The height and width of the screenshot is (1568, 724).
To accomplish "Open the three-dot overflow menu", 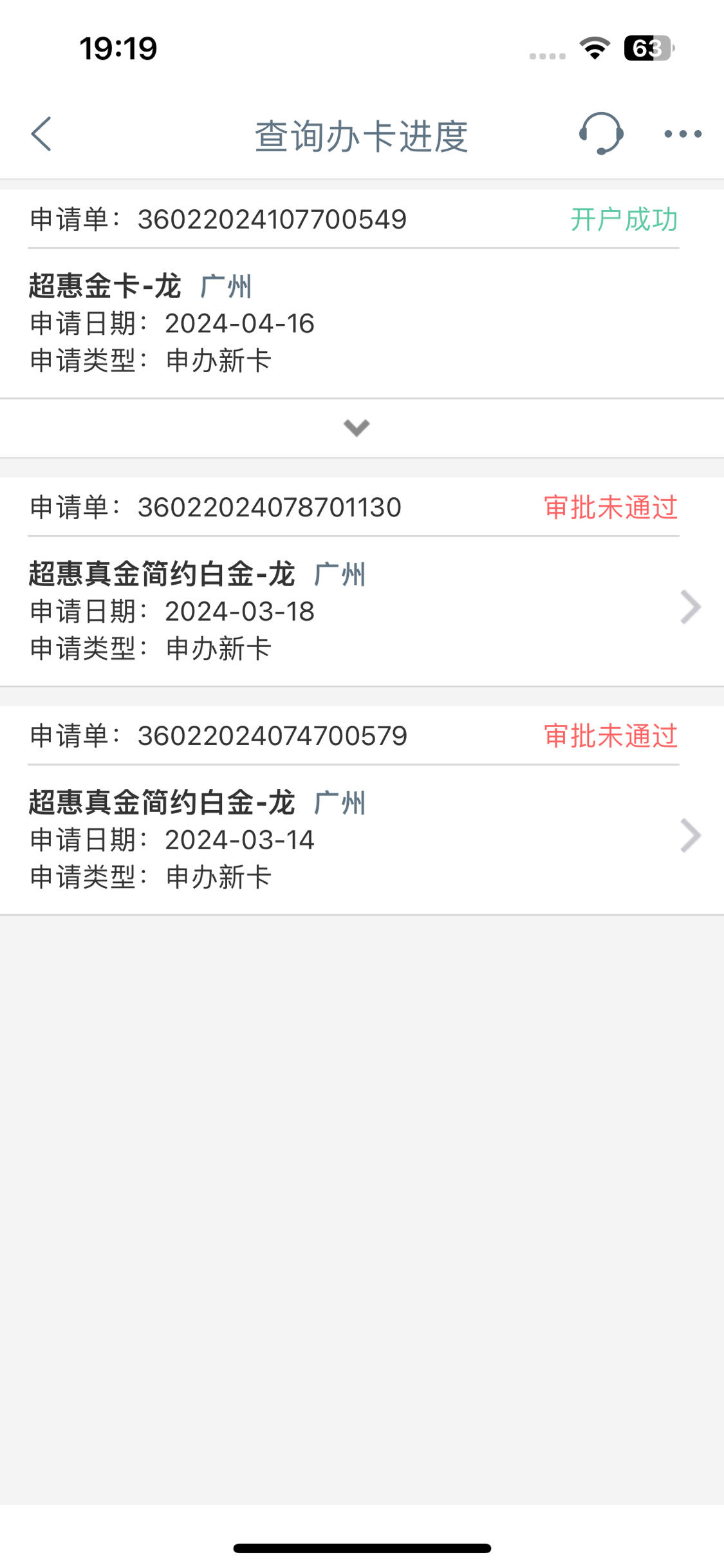I will point(683,134).
